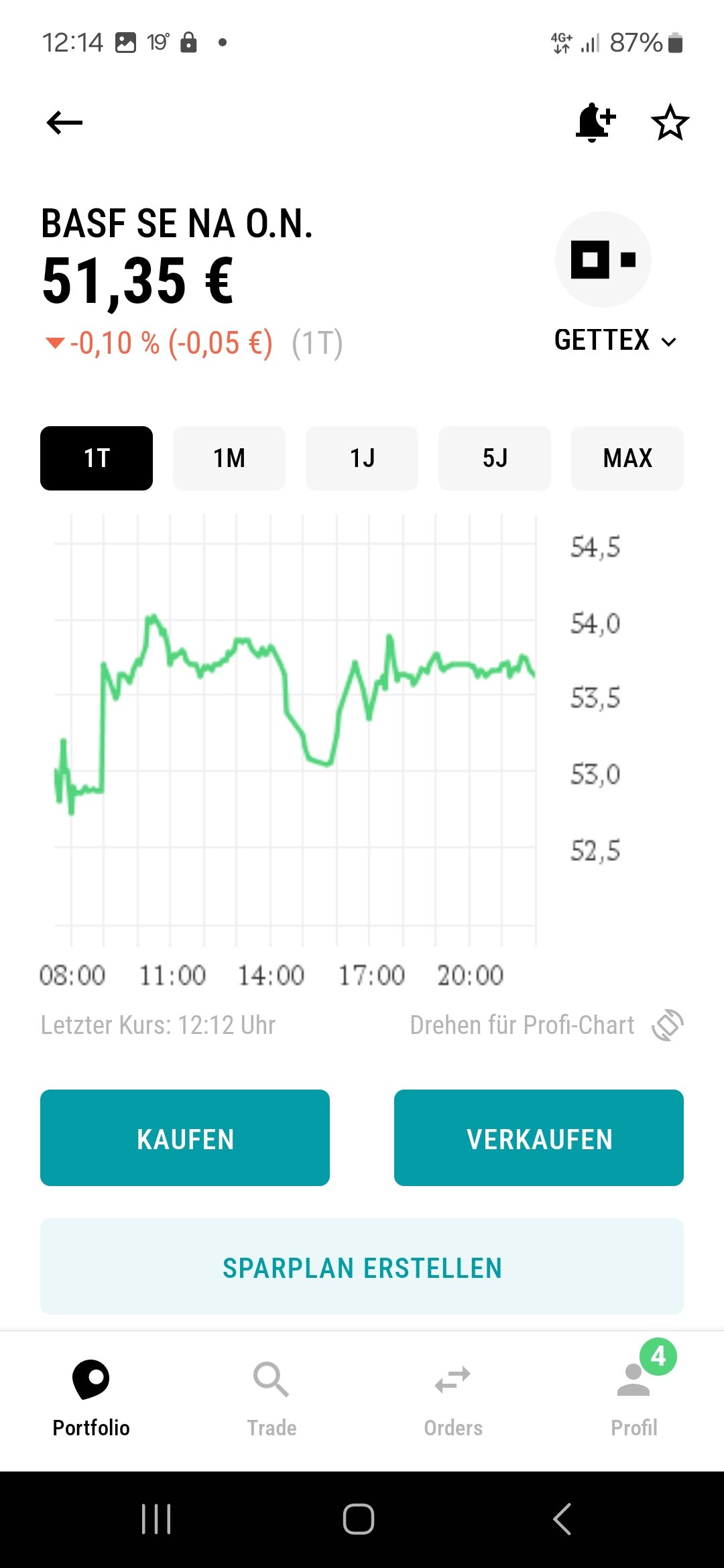The image size is (724, 1568).
Task: Switch chart to MAX range
Action: (627, 458)
